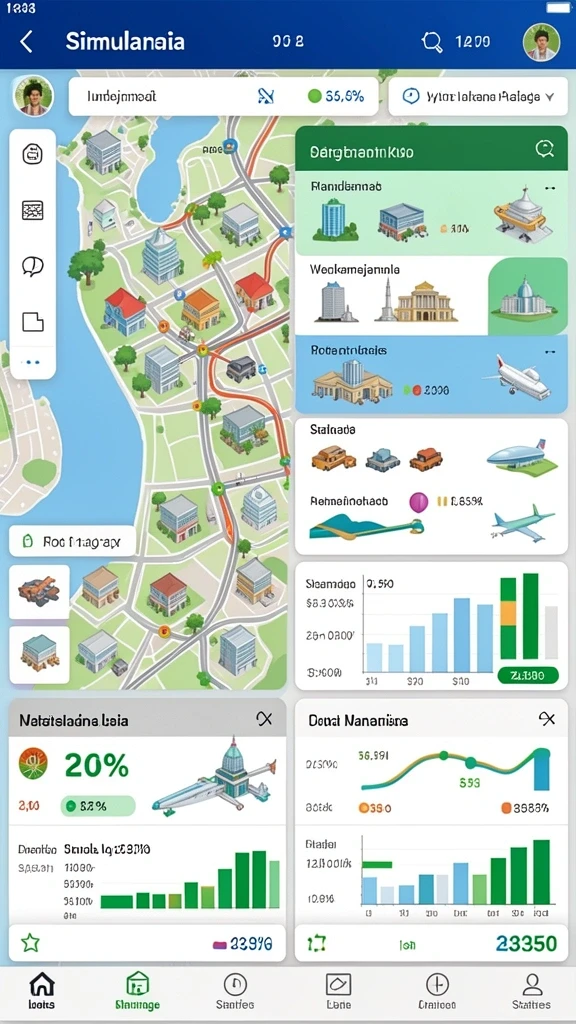576x1024 pixels.
Task: Switch to the home tab
Action: [x=42, y=990]
